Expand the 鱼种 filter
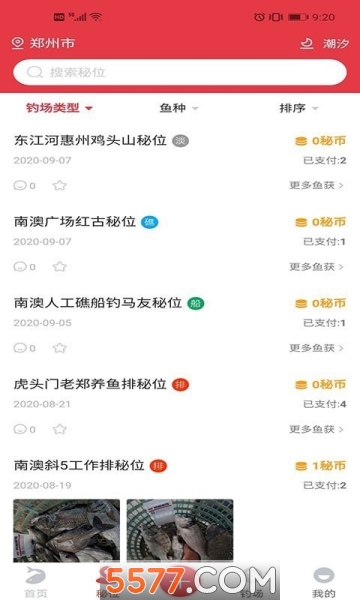360x600 pixels. 179,108
